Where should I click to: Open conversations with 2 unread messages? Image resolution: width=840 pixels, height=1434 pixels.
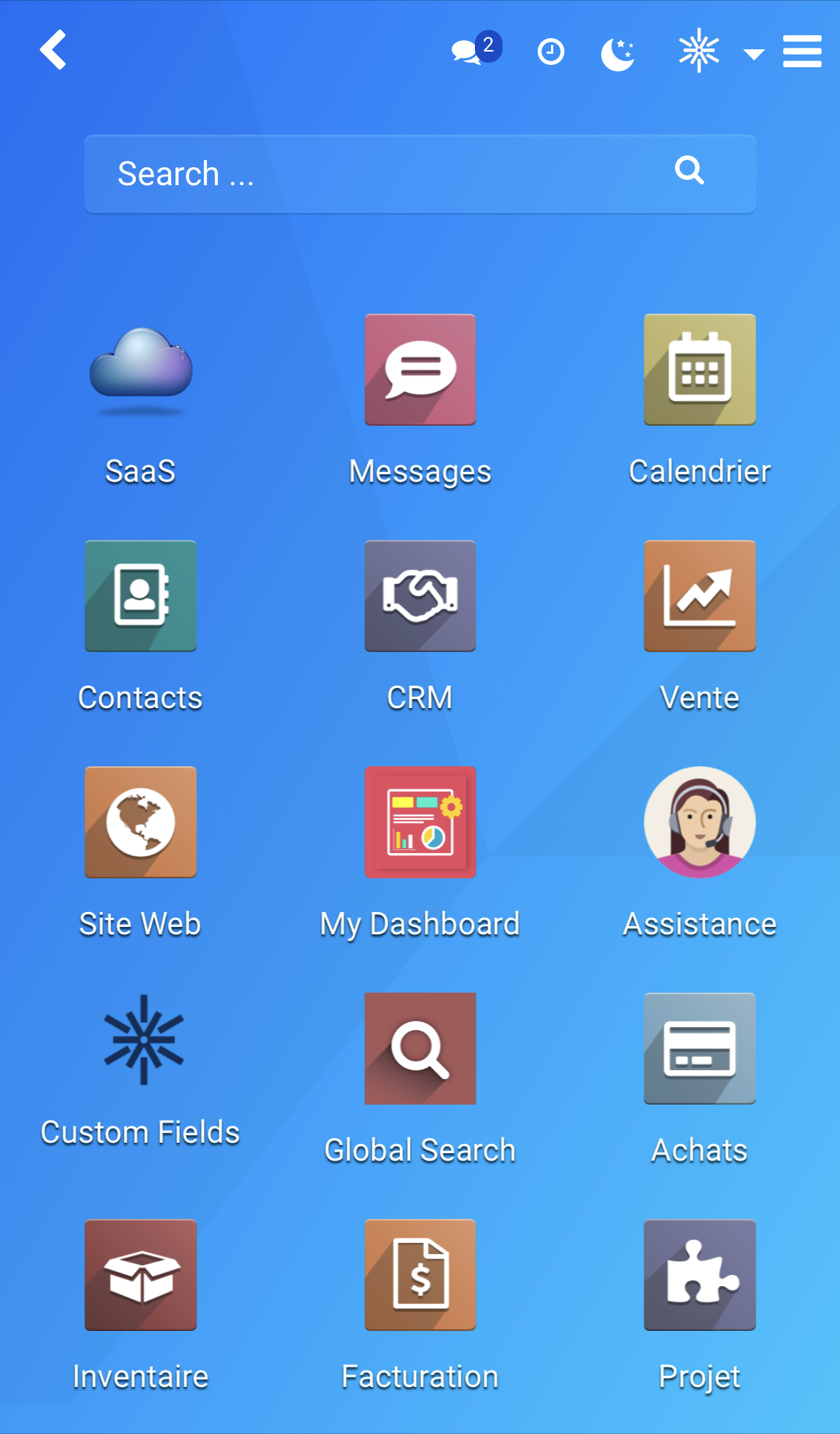click(x=475, y=50)
